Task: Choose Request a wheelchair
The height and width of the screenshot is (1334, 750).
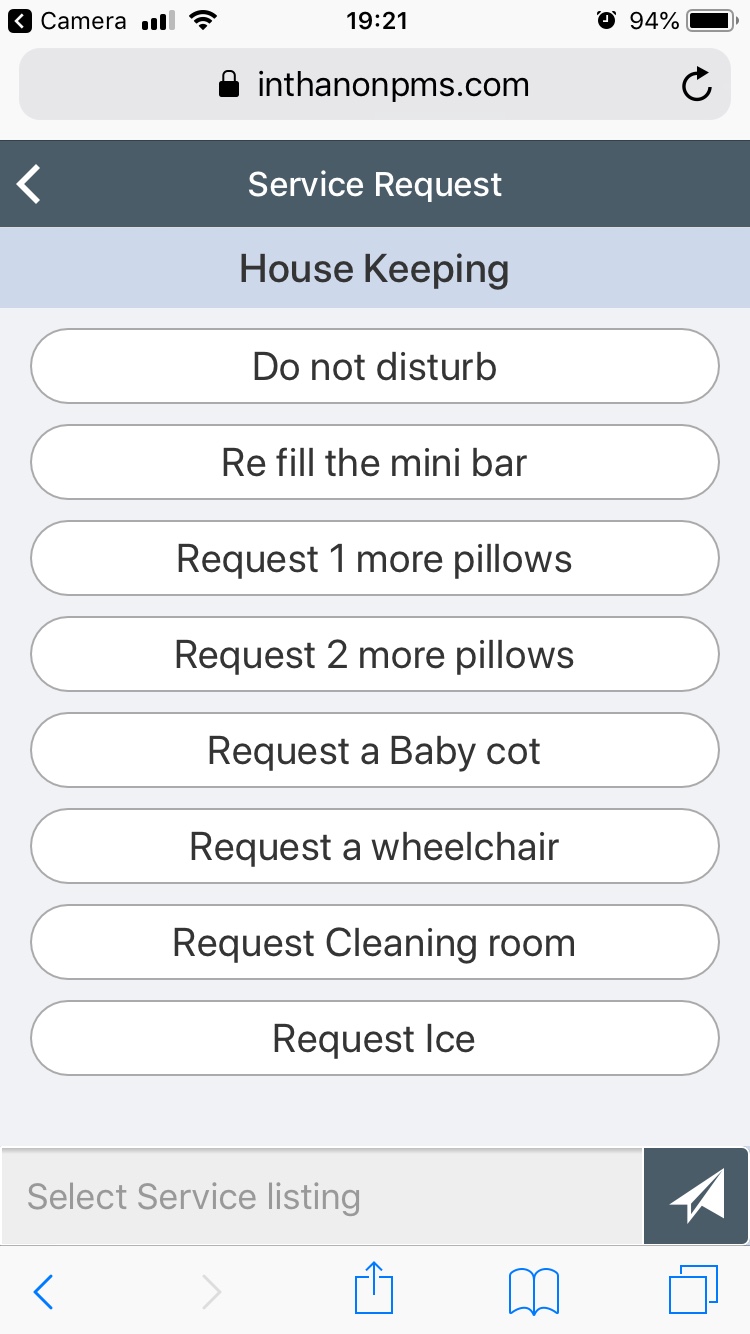Action: 375,847
